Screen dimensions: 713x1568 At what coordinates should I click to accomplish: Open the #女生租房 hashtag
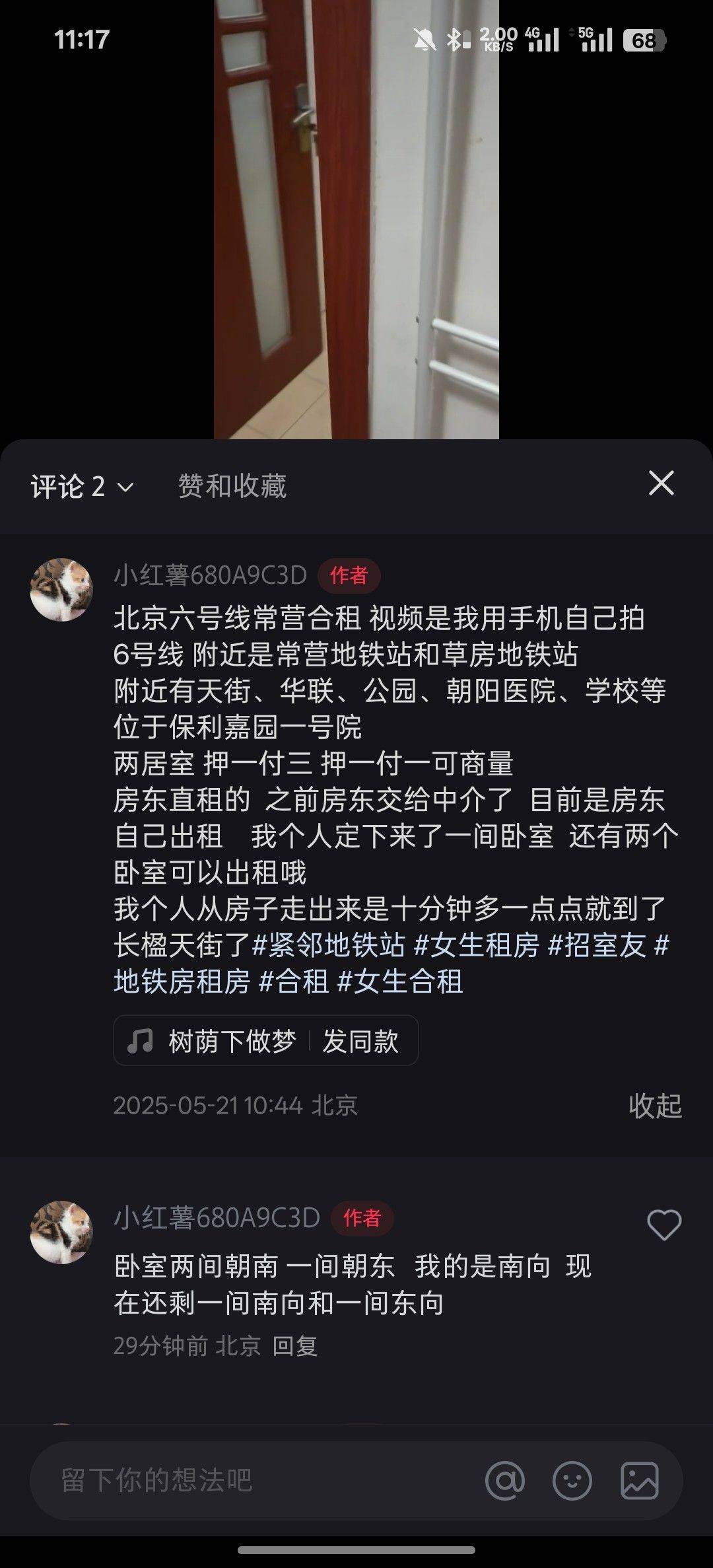477,945
